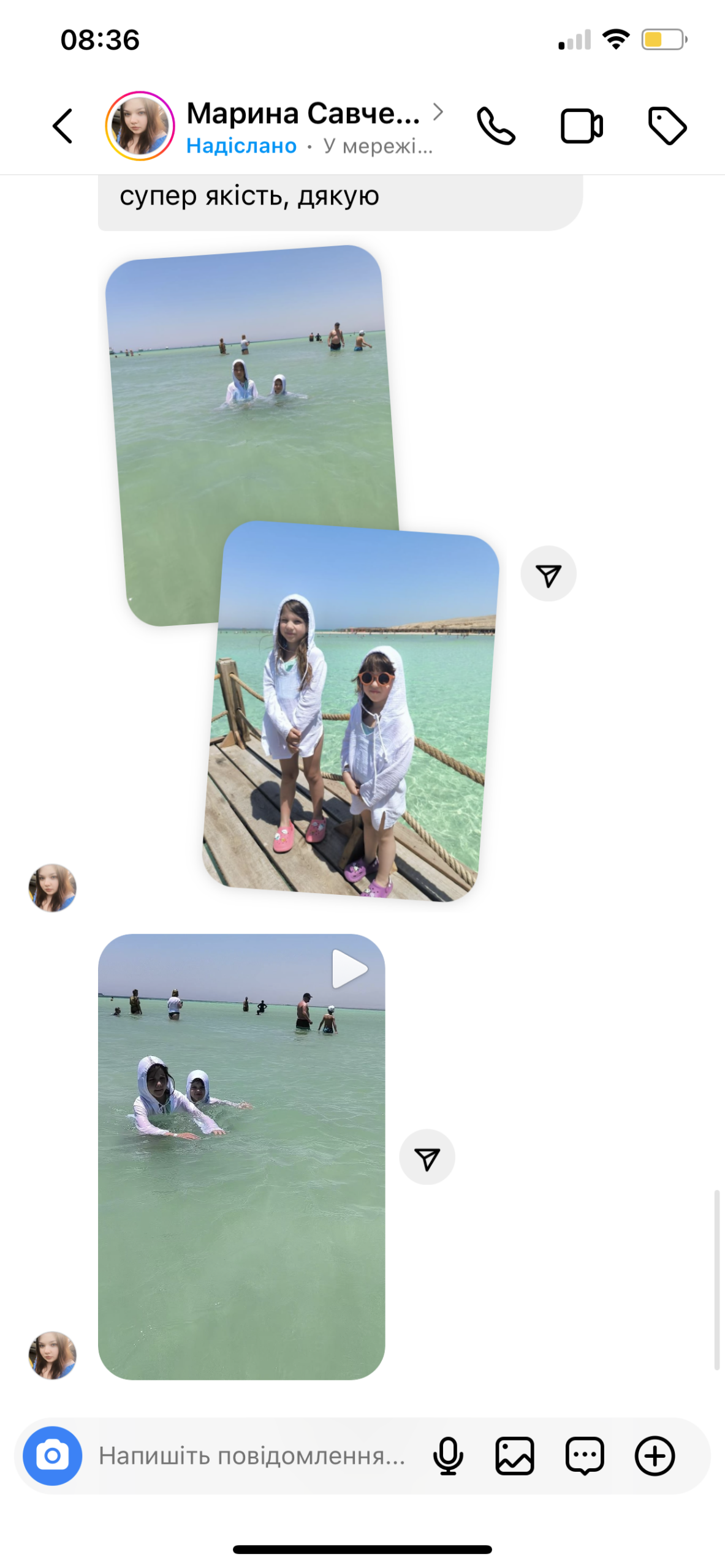The image size is (725, 1568).
Task: Open the camera from message bar
Action: tap(53, 1456)
